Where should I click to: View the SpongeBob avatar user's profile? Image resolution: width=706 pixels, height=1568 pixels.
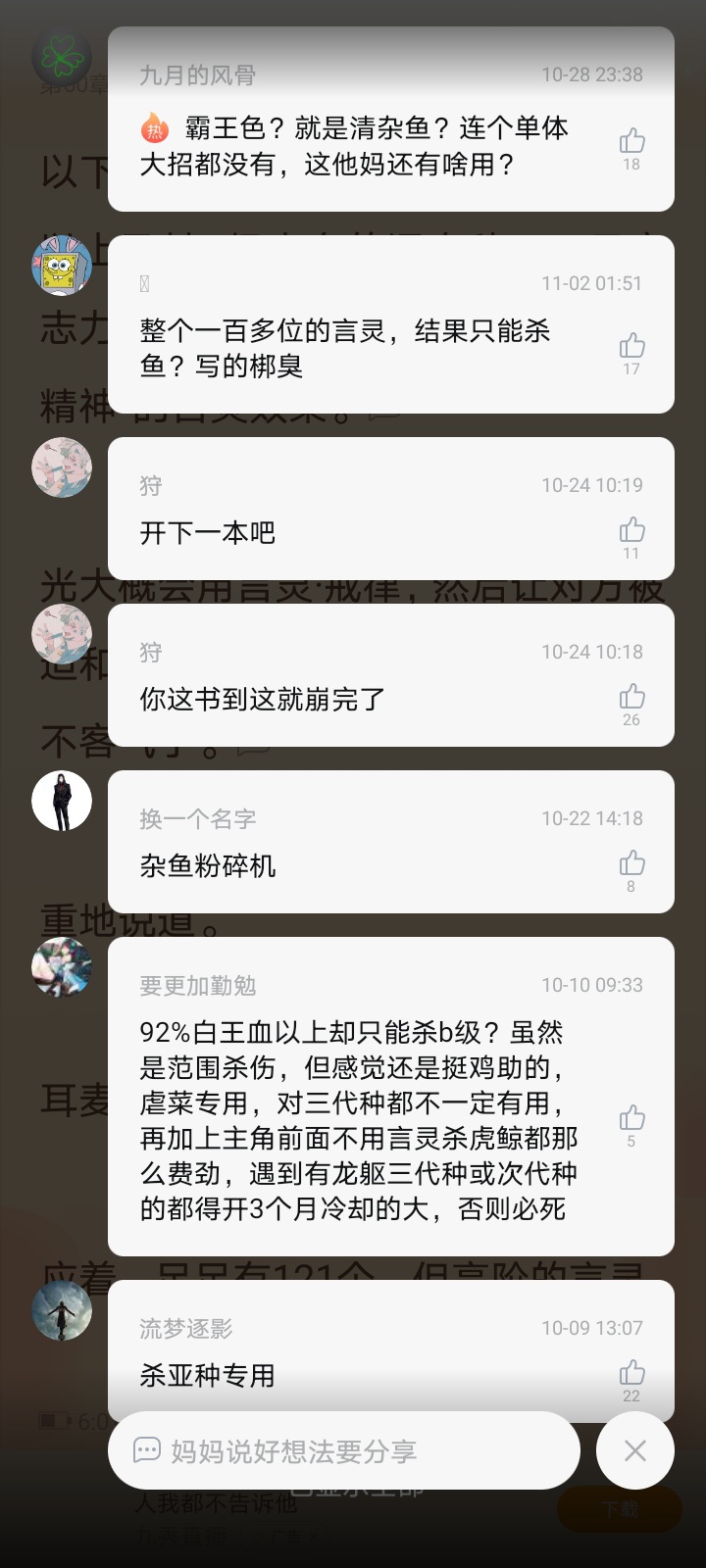62,266
